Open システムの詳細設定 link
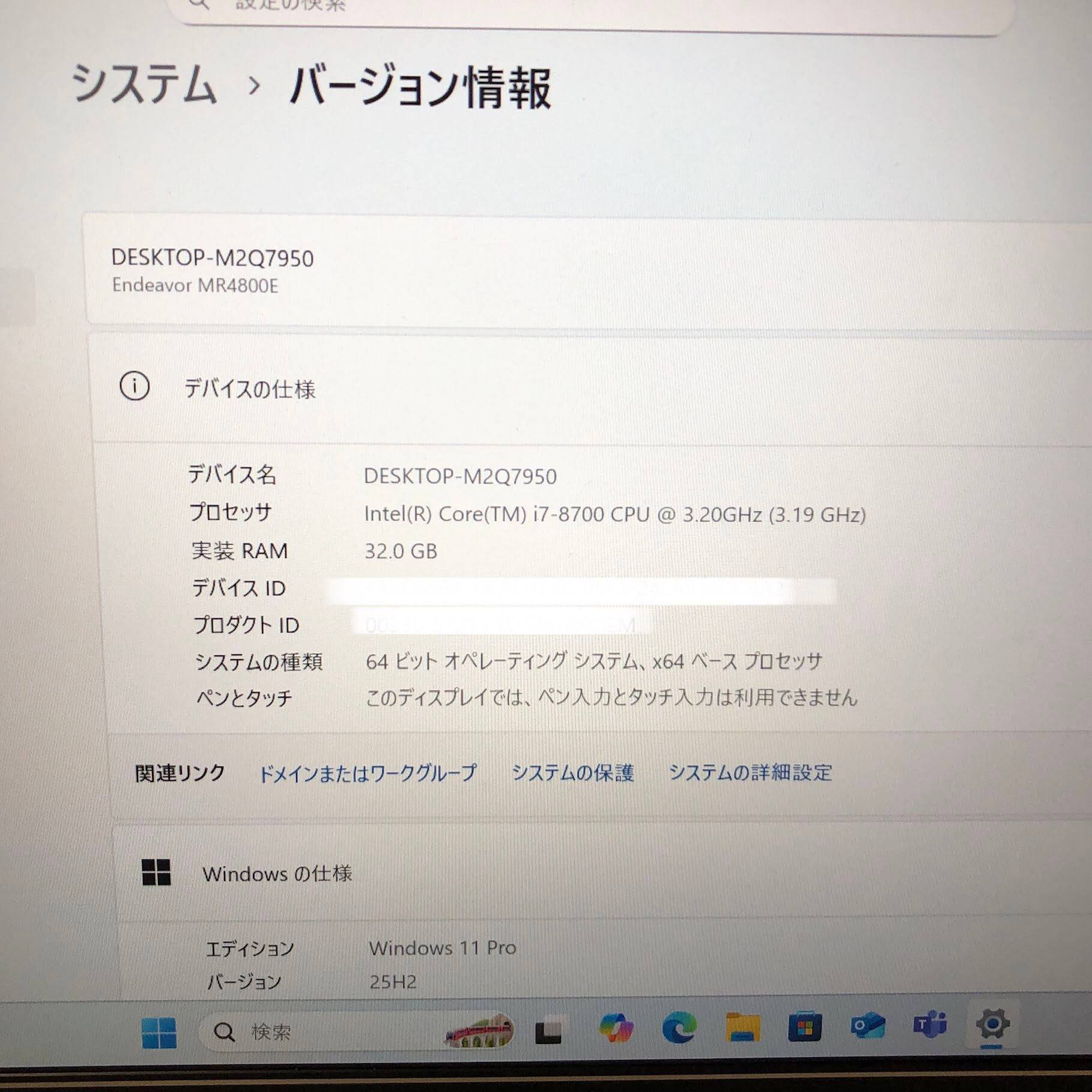Viewport: 1092px width, 1092px height. click(x=750, y=772)
